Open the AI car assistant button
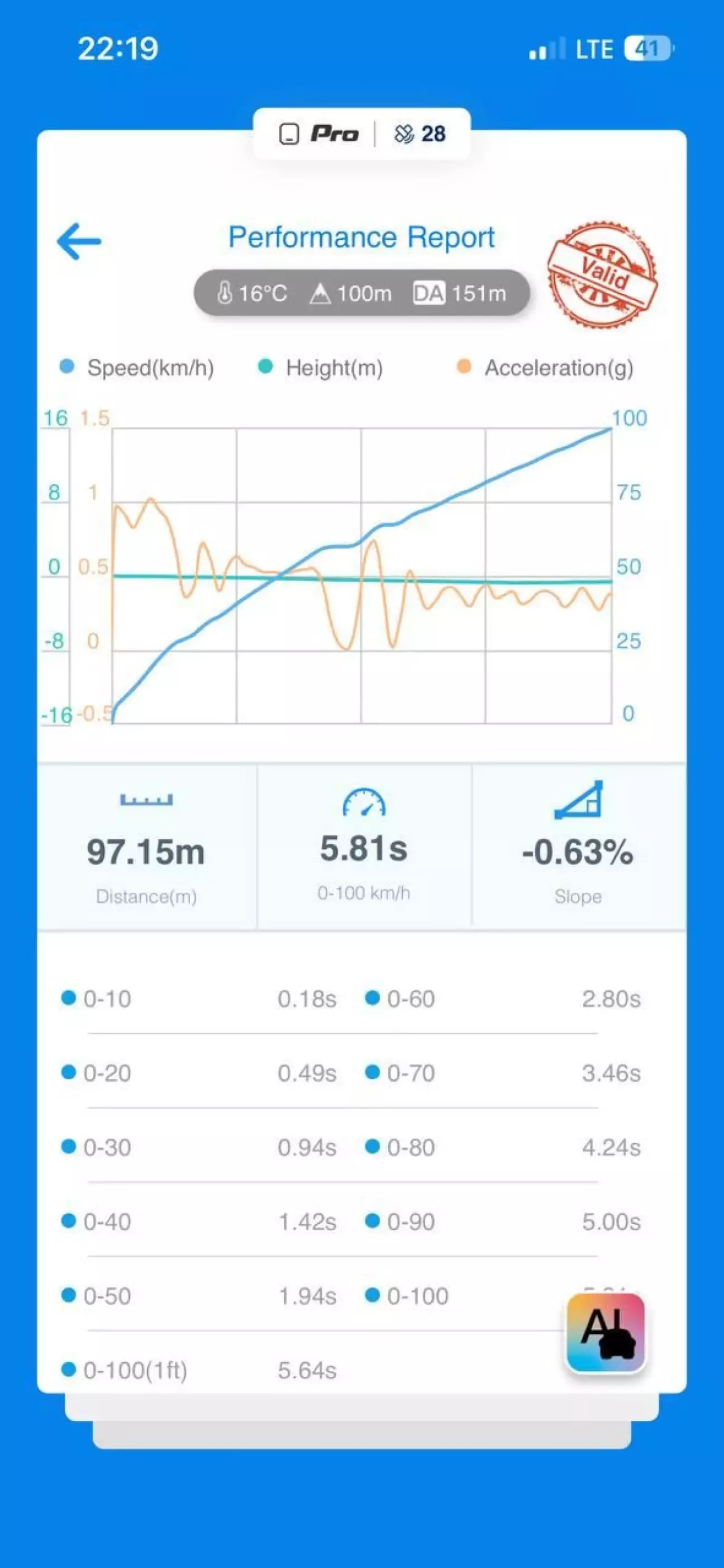Image resolution: width=724 pixels, height=1568 pixels. click(x=606, y=1332)
